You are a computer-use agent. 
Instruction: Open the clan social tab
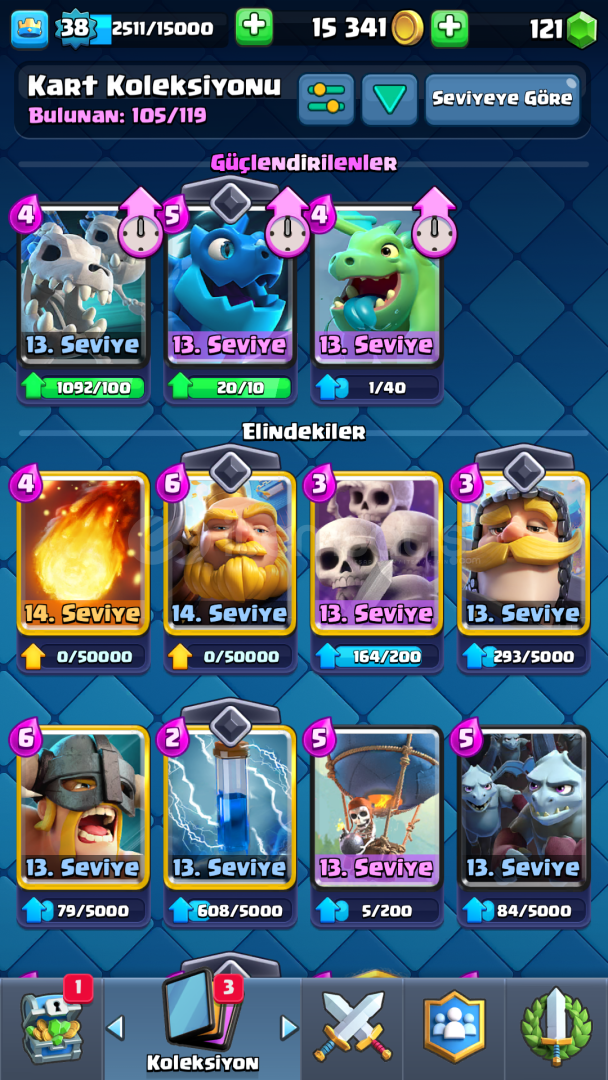coord(454,1028)
